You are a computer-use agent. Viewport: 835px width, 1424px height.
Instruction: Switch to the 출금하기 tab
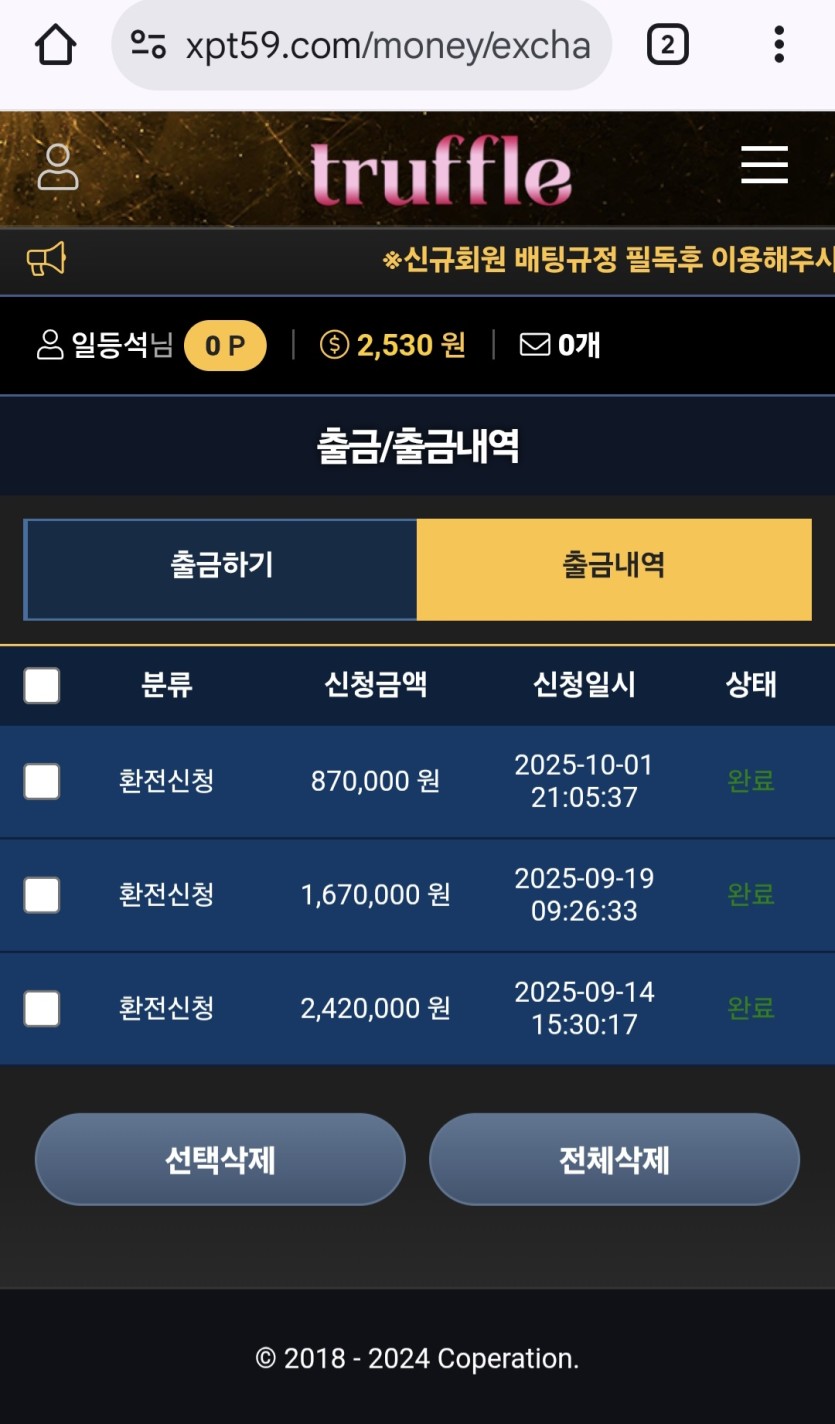[x=221, y=568]
